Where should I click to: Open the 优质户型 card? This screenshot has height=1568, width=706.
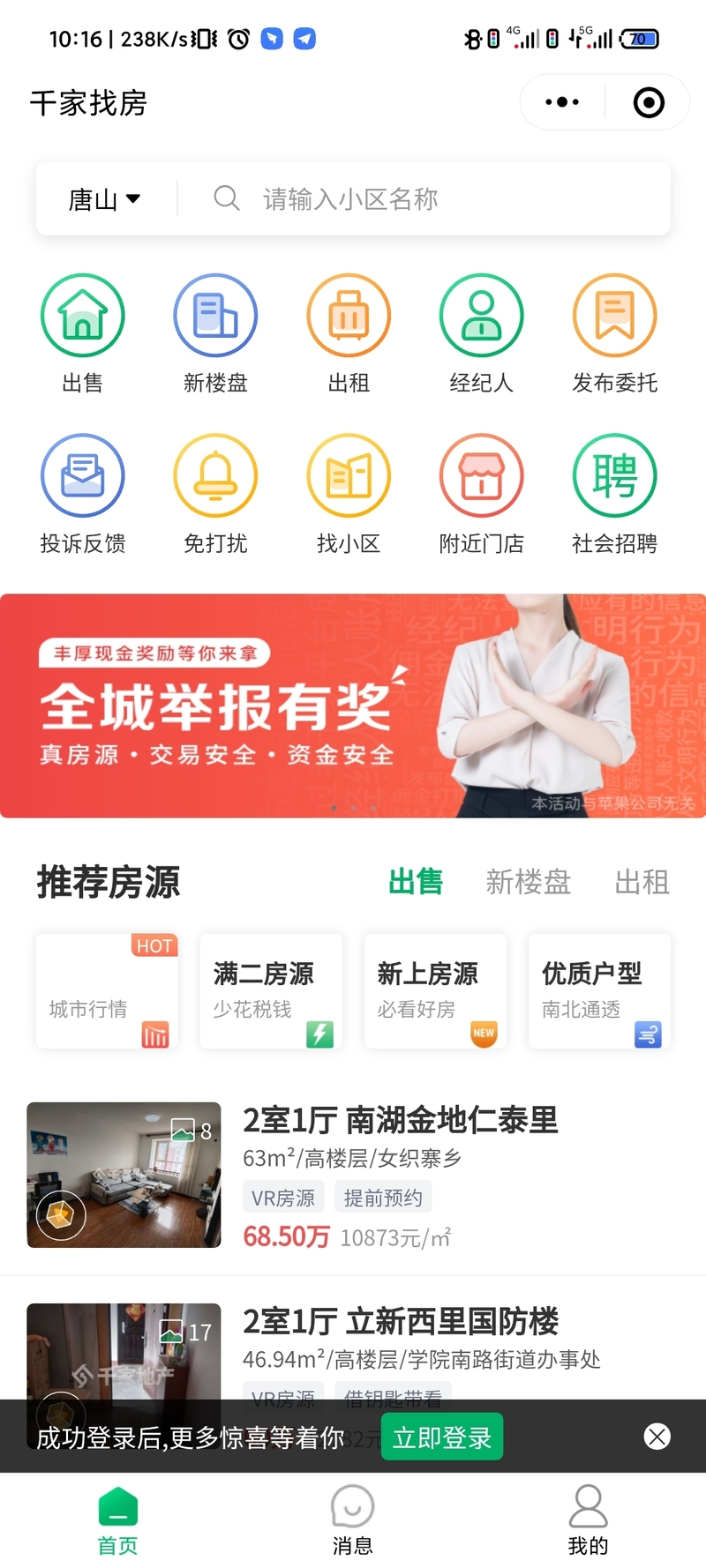599,991
